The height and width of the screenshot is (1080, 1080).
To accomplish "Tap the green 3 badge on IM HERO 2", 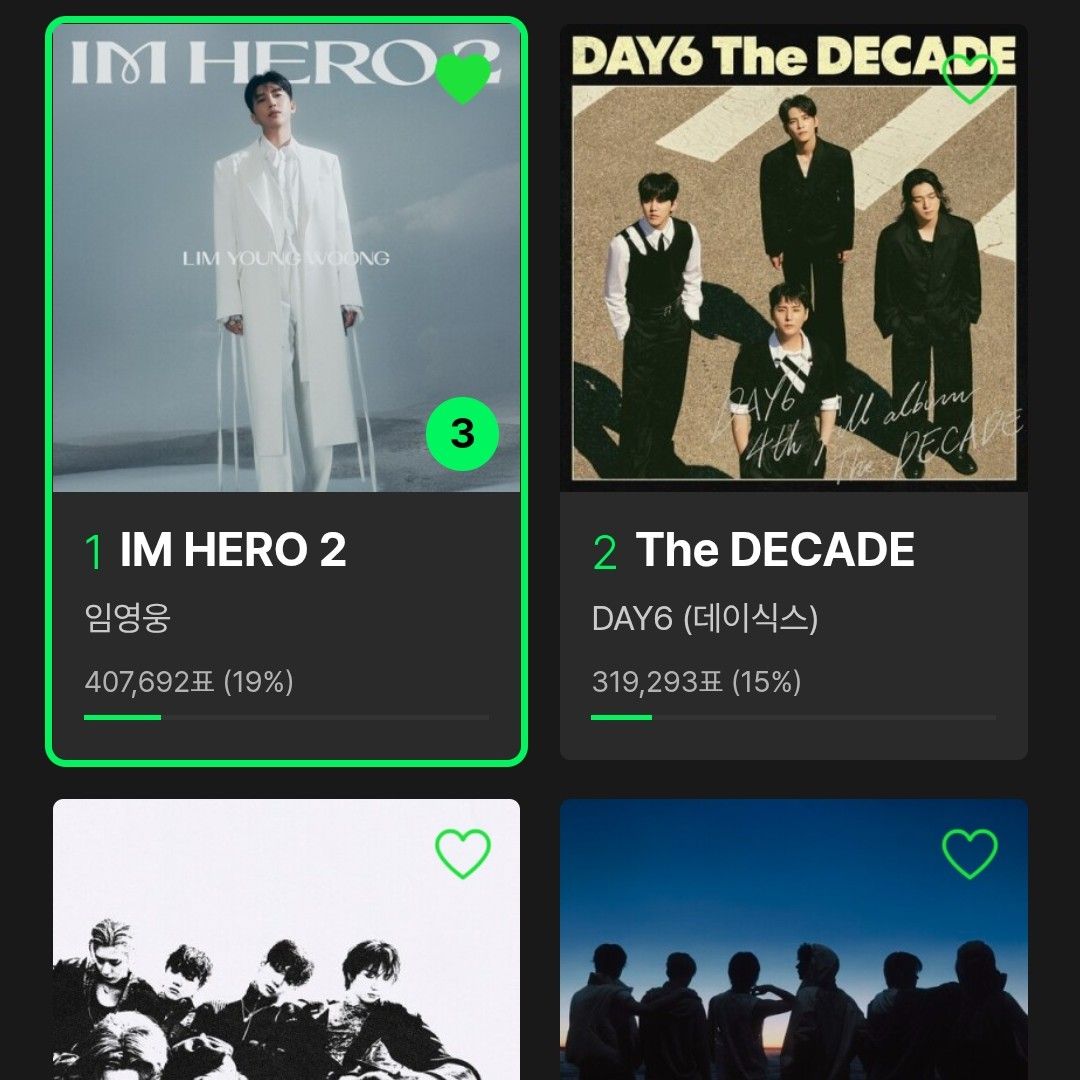I will (462, 434).
